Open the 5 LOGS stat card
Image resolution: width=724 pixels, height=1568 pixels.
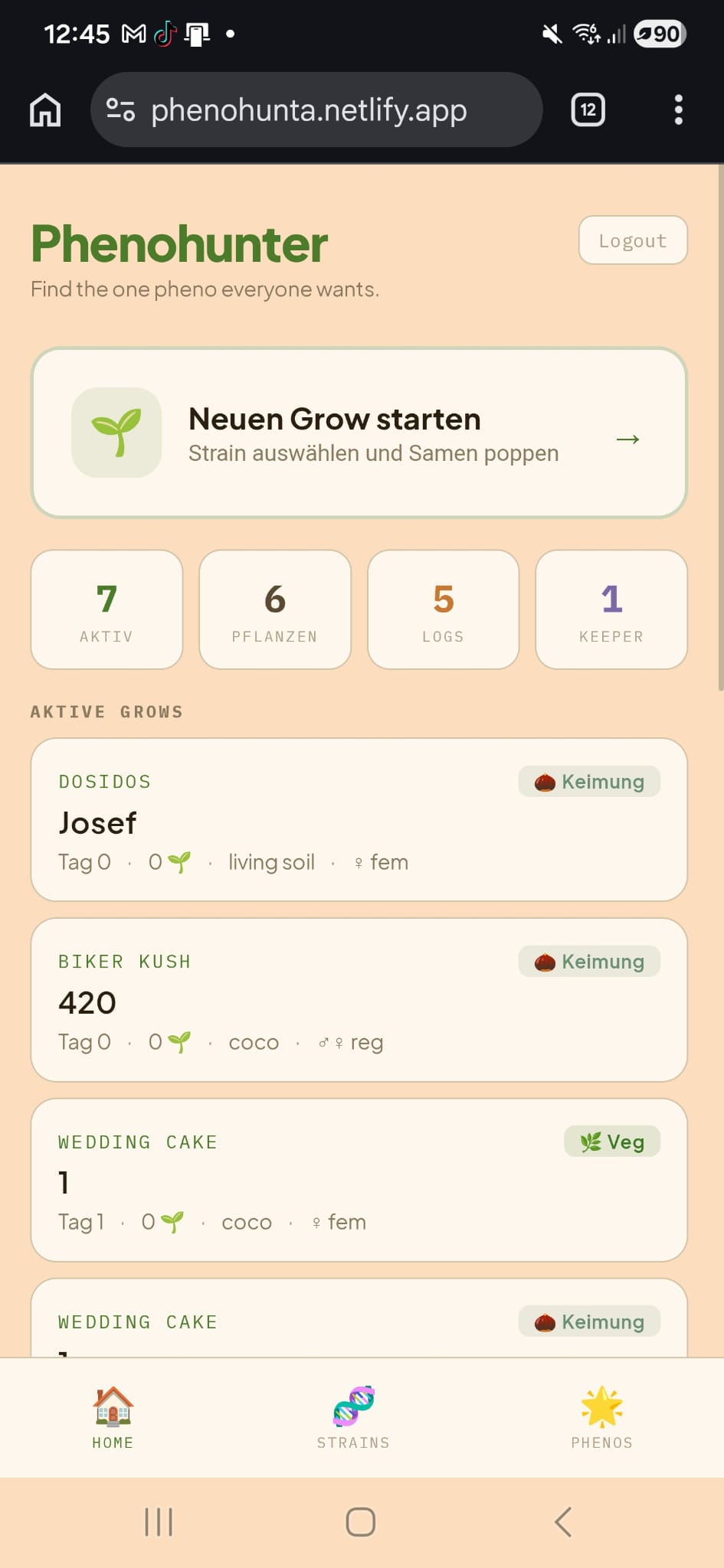443,609
